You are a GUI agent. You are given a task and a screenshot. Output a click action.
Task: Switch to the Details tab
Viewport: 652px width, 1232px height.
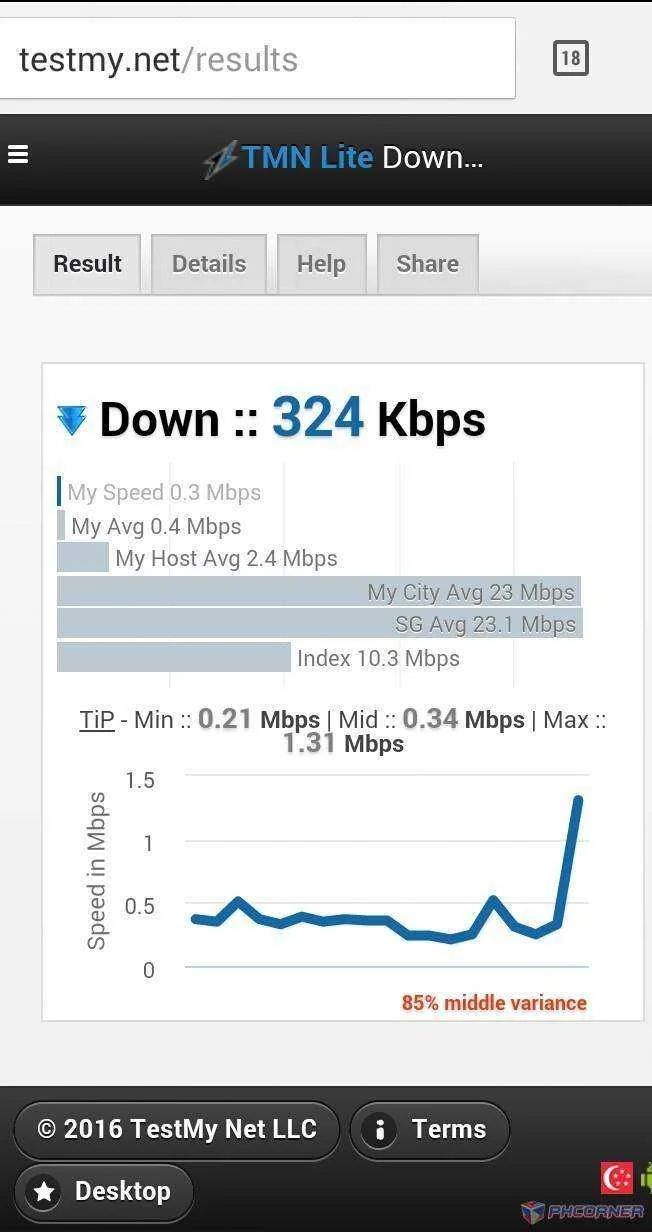209,264
